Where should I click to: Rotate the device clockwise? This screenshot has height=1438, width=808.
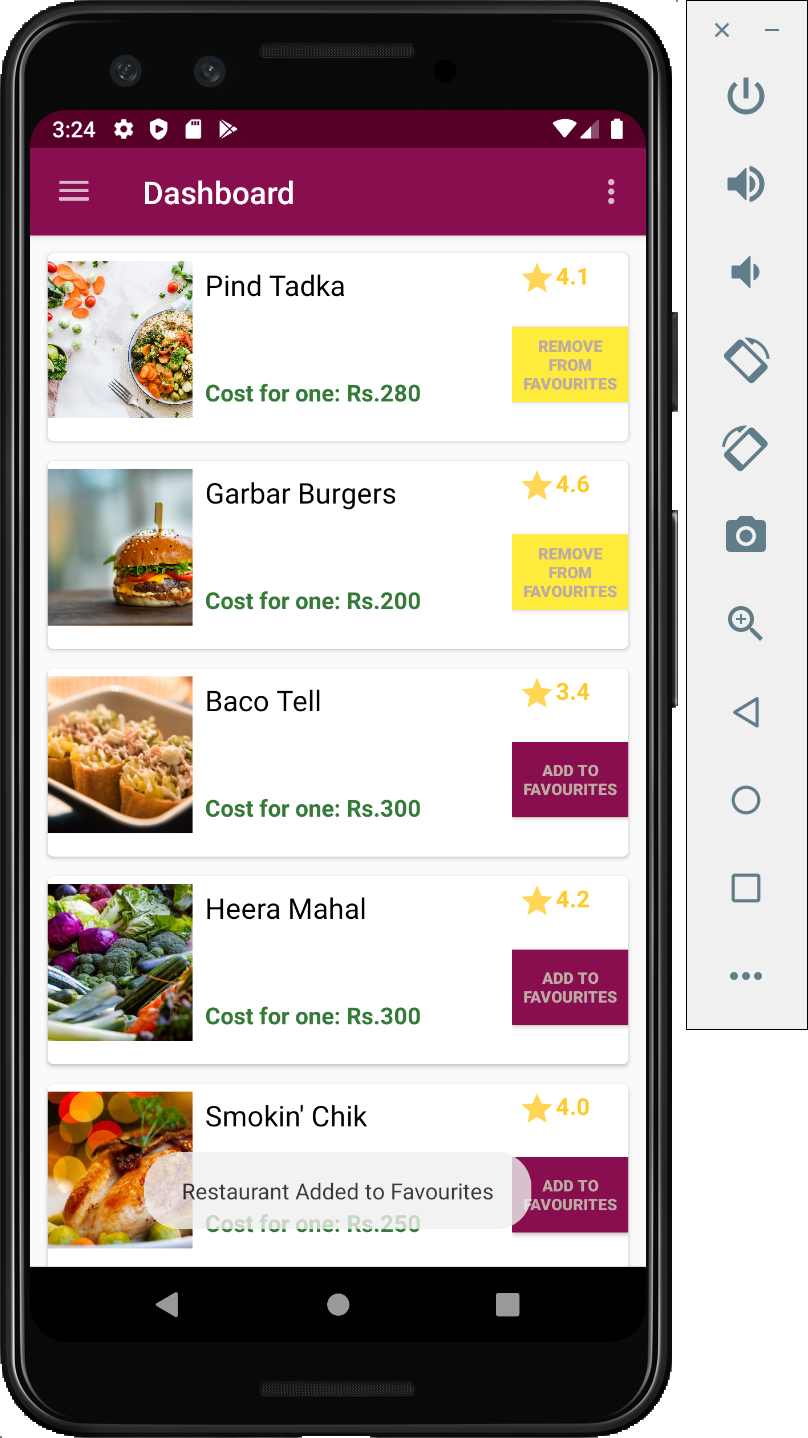[x=745, y=449]
